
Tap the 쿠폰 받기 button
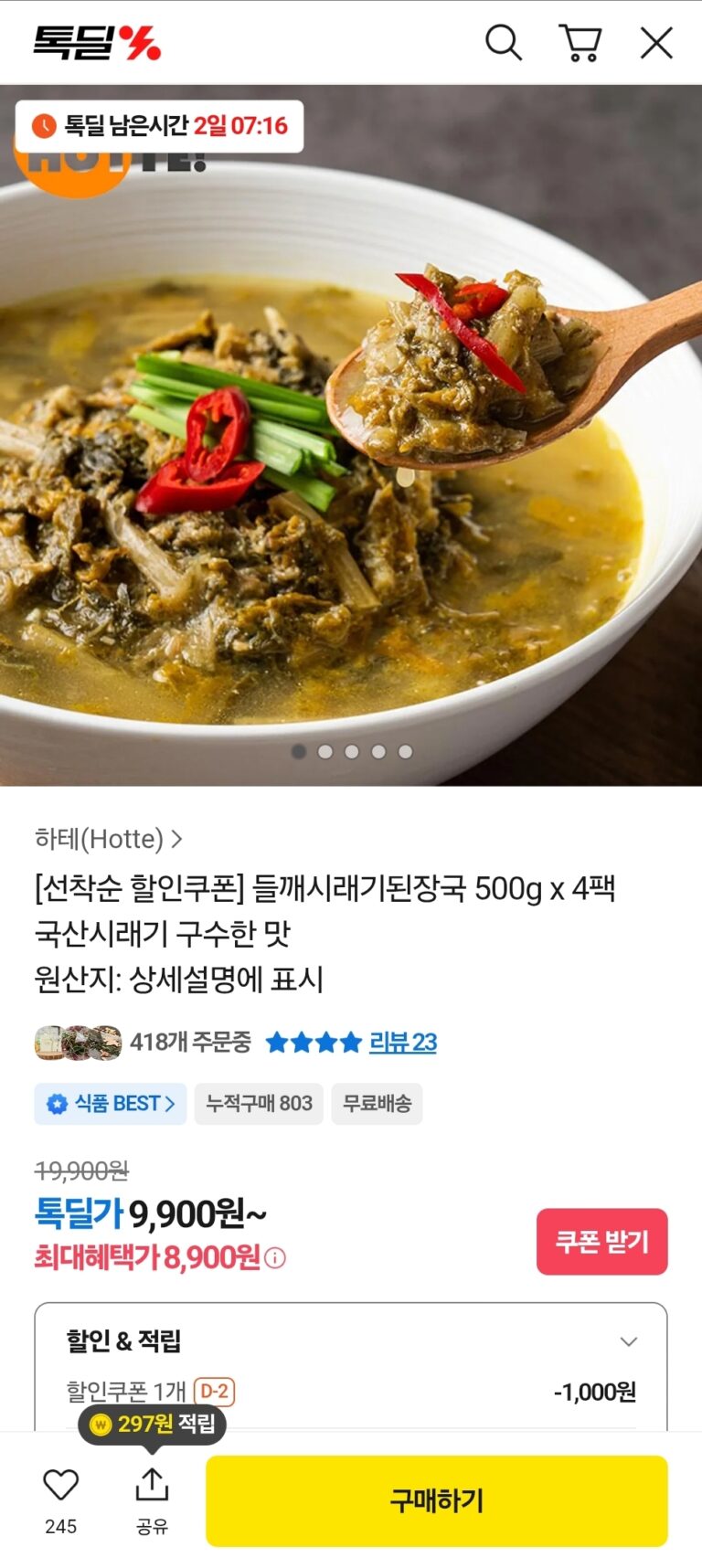(601, 1241)
